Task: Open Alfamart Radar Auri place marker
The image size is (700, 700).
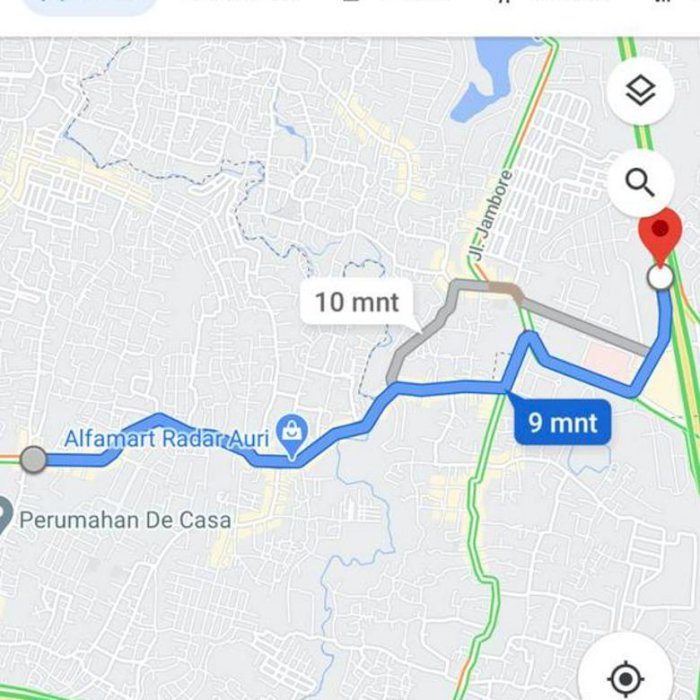Action: pos(293,433)
